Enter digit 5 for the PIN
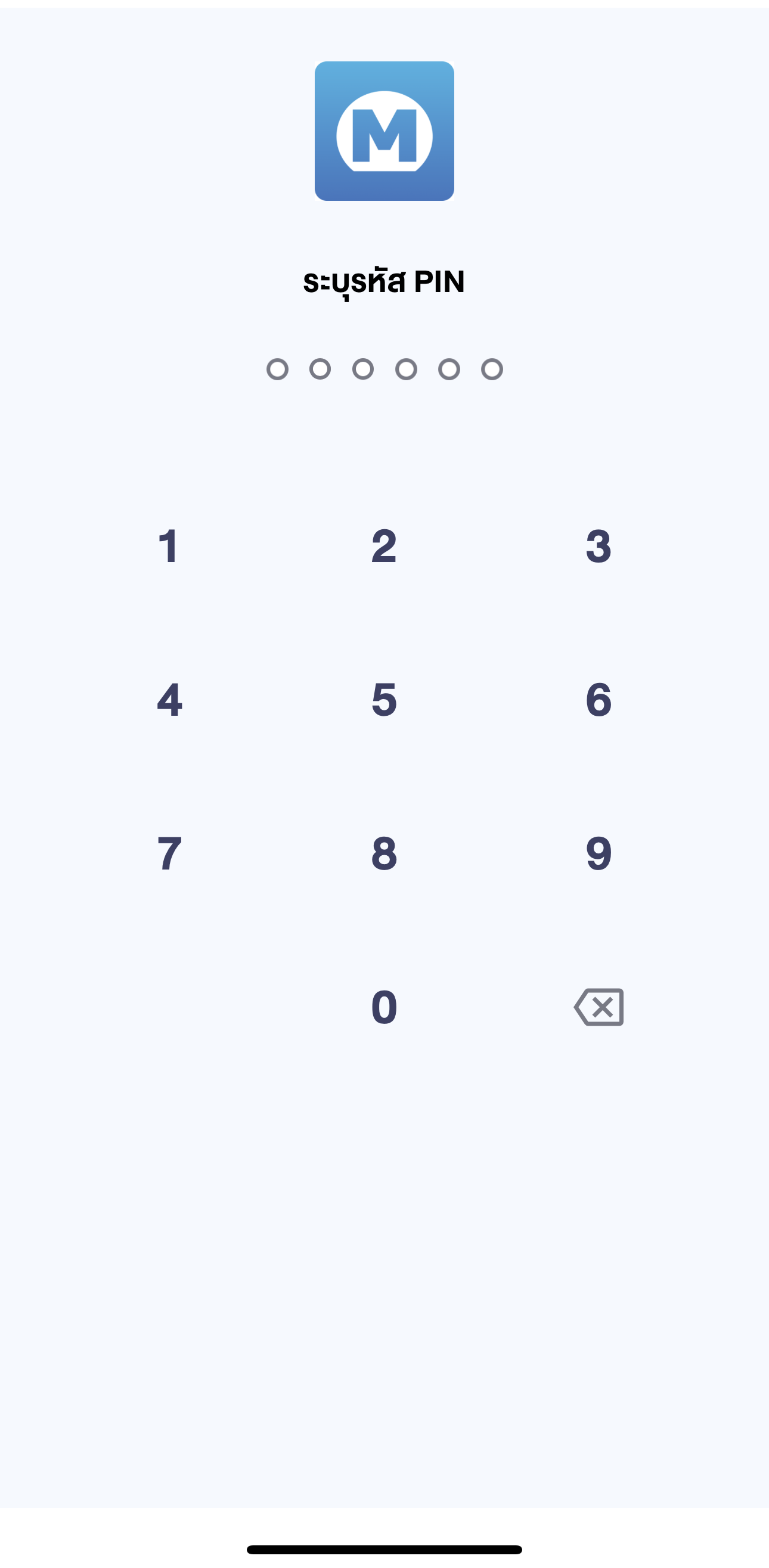The height and width of the screenshot is (1568, 769). 384,700
